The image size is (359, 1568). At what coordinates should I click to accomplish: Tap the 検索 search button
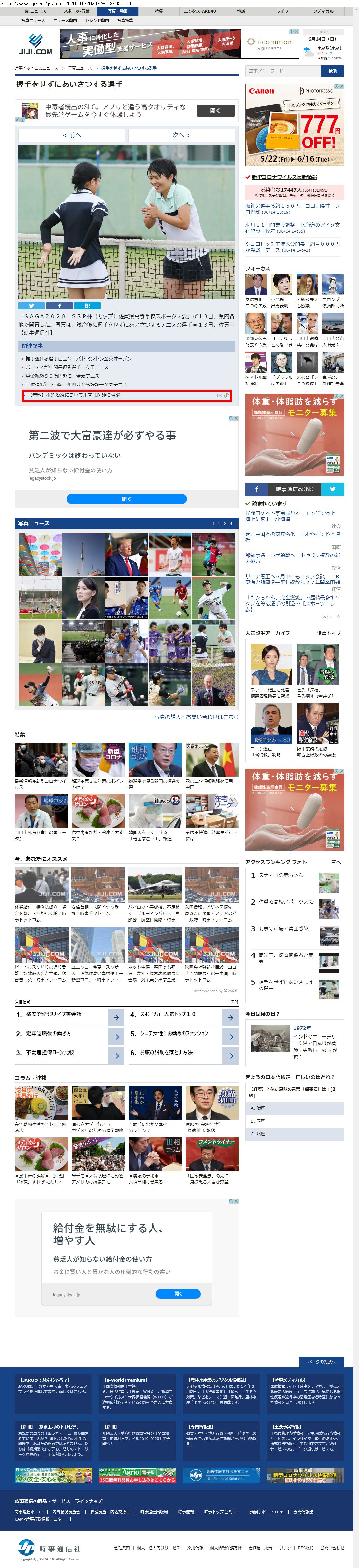point(332,71)
